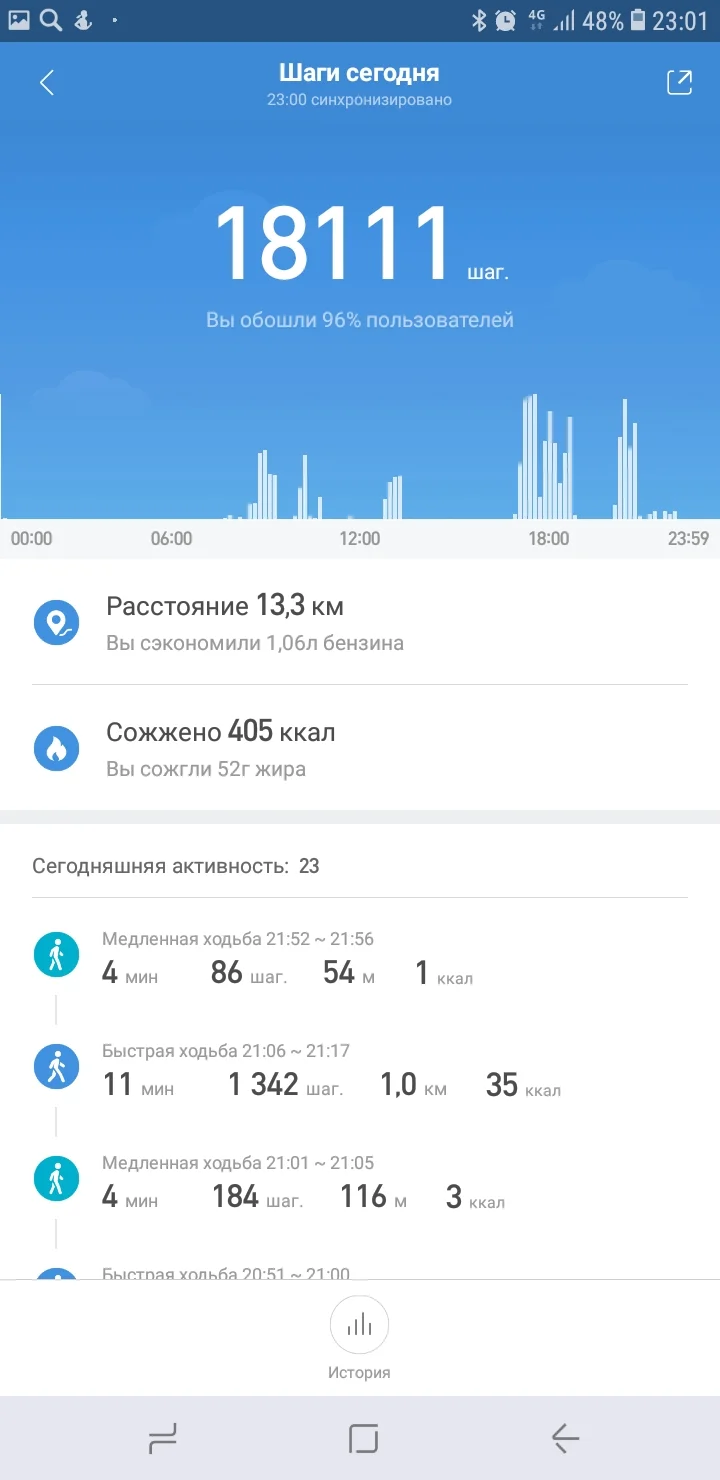Select the walking icon beside the 21:01 entry
Screen dimensions: 720x1480
[x=55, y=1178]
